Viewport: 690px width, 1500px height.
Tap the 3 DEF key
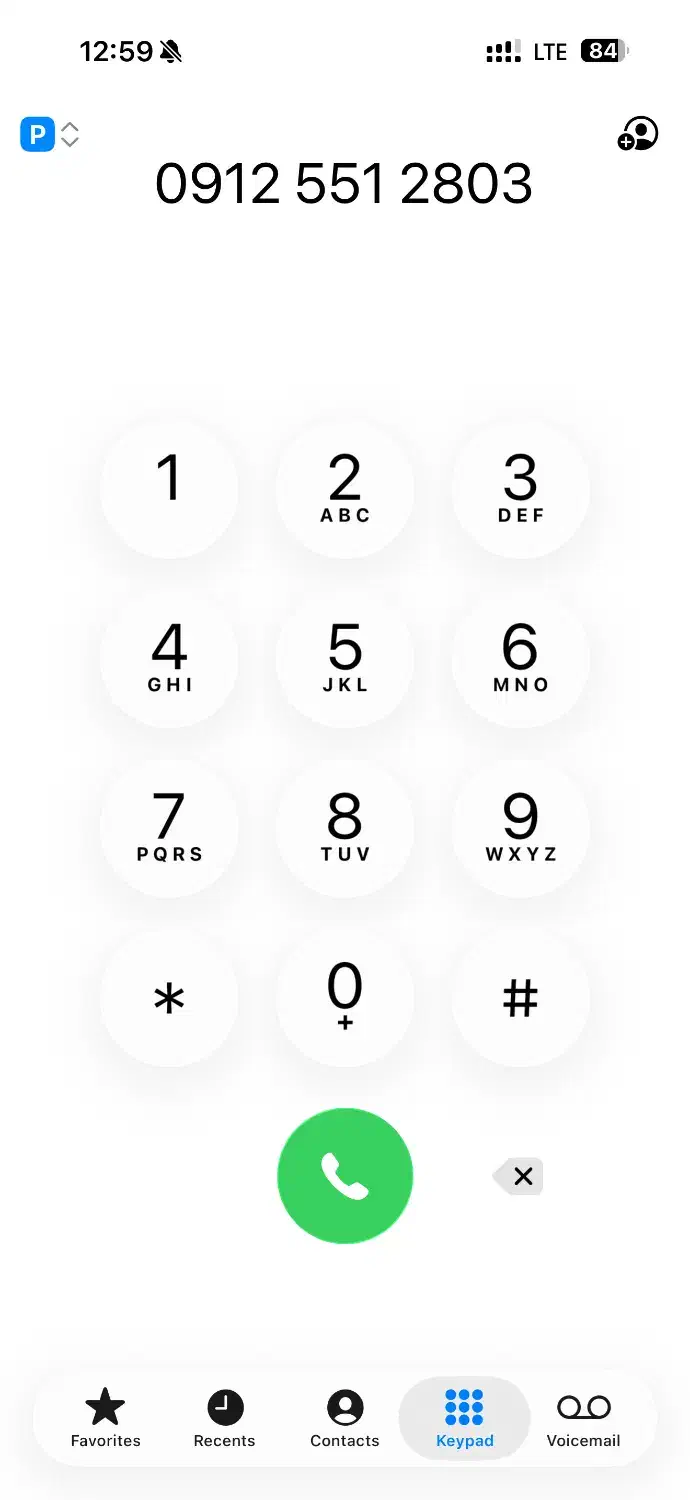click(520, 489)
